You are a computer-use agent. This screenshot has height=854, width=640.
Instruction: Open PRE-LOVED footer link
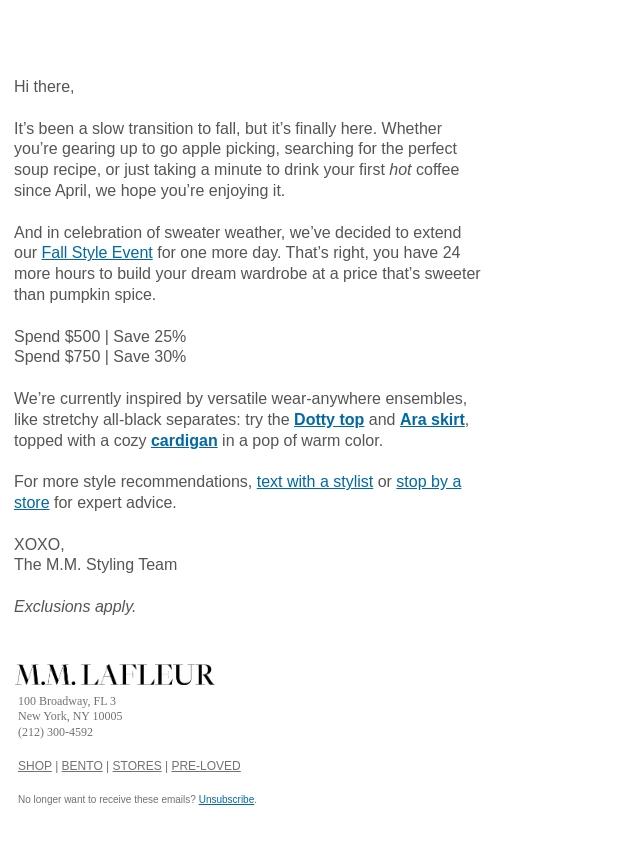pos(206,767)
